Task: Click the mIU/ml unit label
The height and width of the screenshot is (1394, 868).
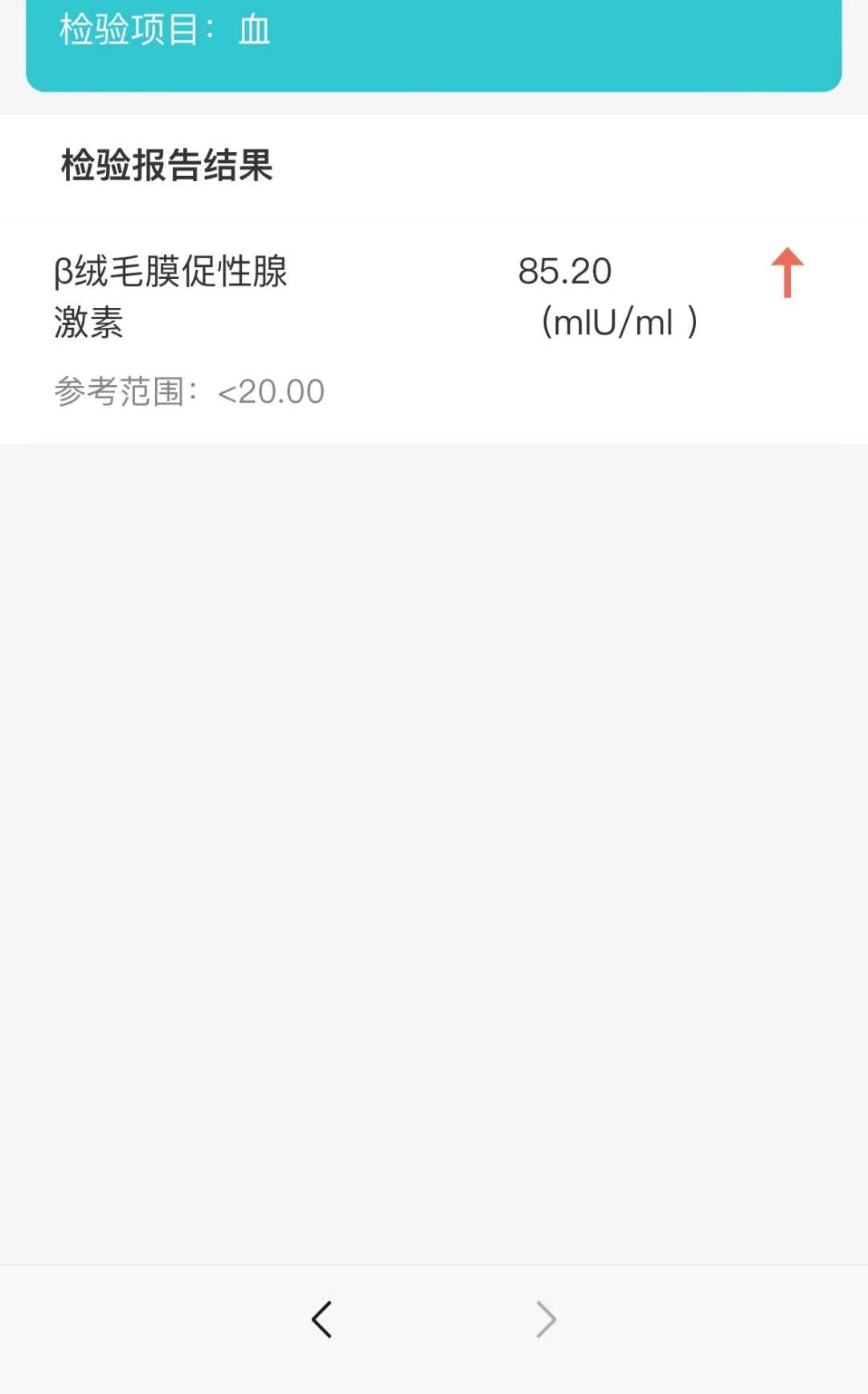Action: point(619,322)
